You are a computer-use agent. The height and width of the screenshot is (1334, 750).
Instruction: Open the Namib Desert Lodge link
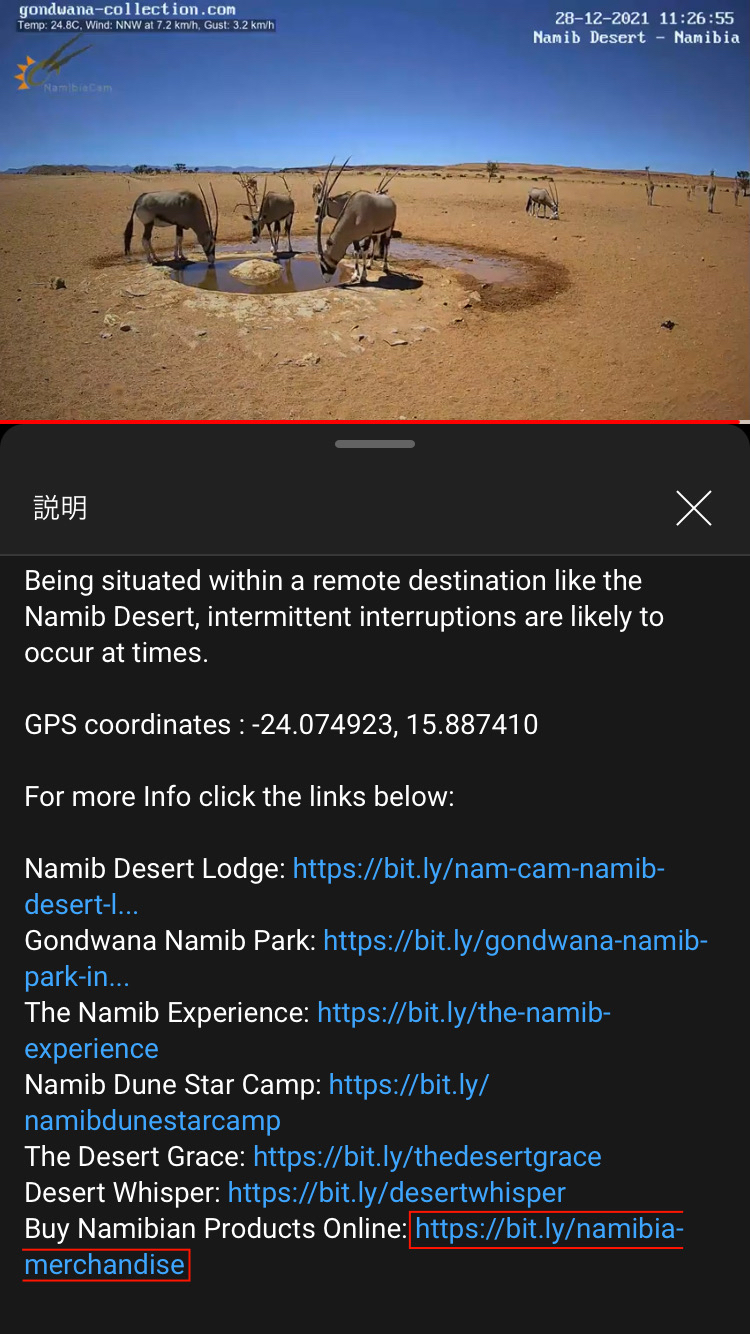(478, 869)
